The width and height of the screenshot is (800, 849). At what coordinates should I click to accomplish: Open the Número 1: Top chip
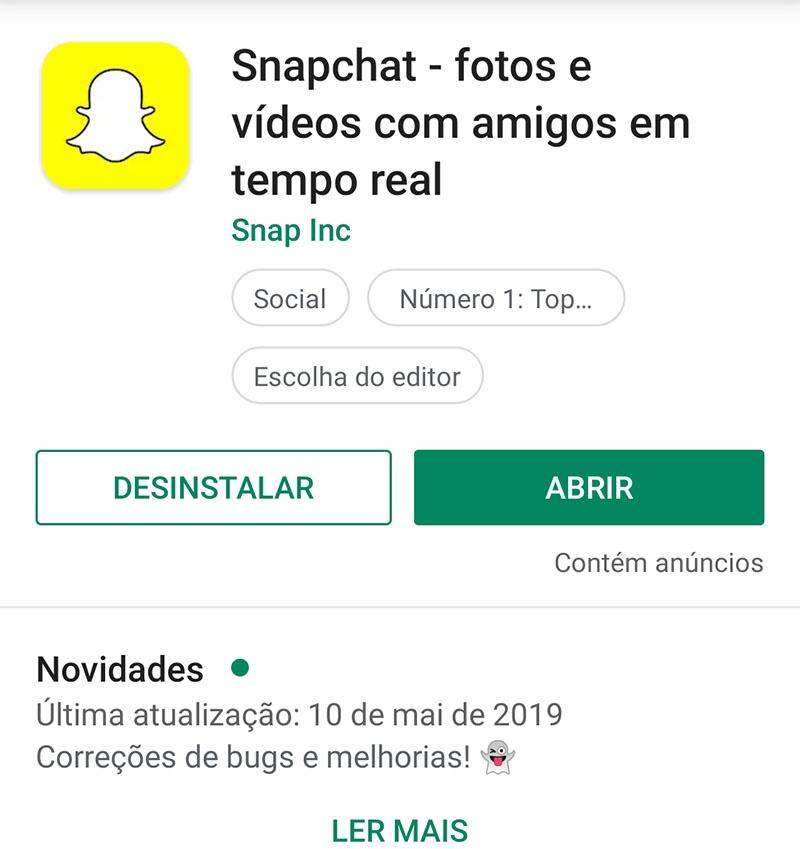(x=496, y=298)
